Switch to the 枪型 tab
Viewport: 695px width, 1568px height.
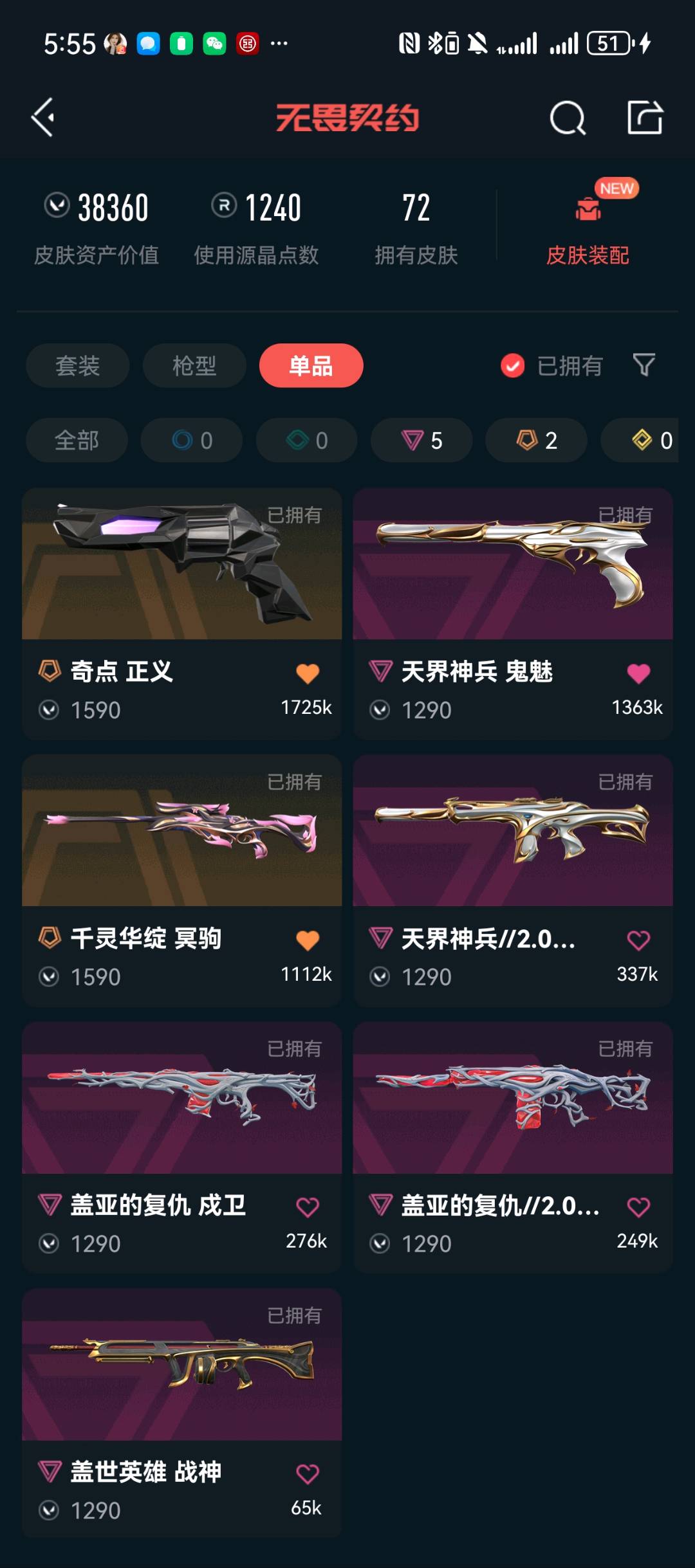point(194,366)
